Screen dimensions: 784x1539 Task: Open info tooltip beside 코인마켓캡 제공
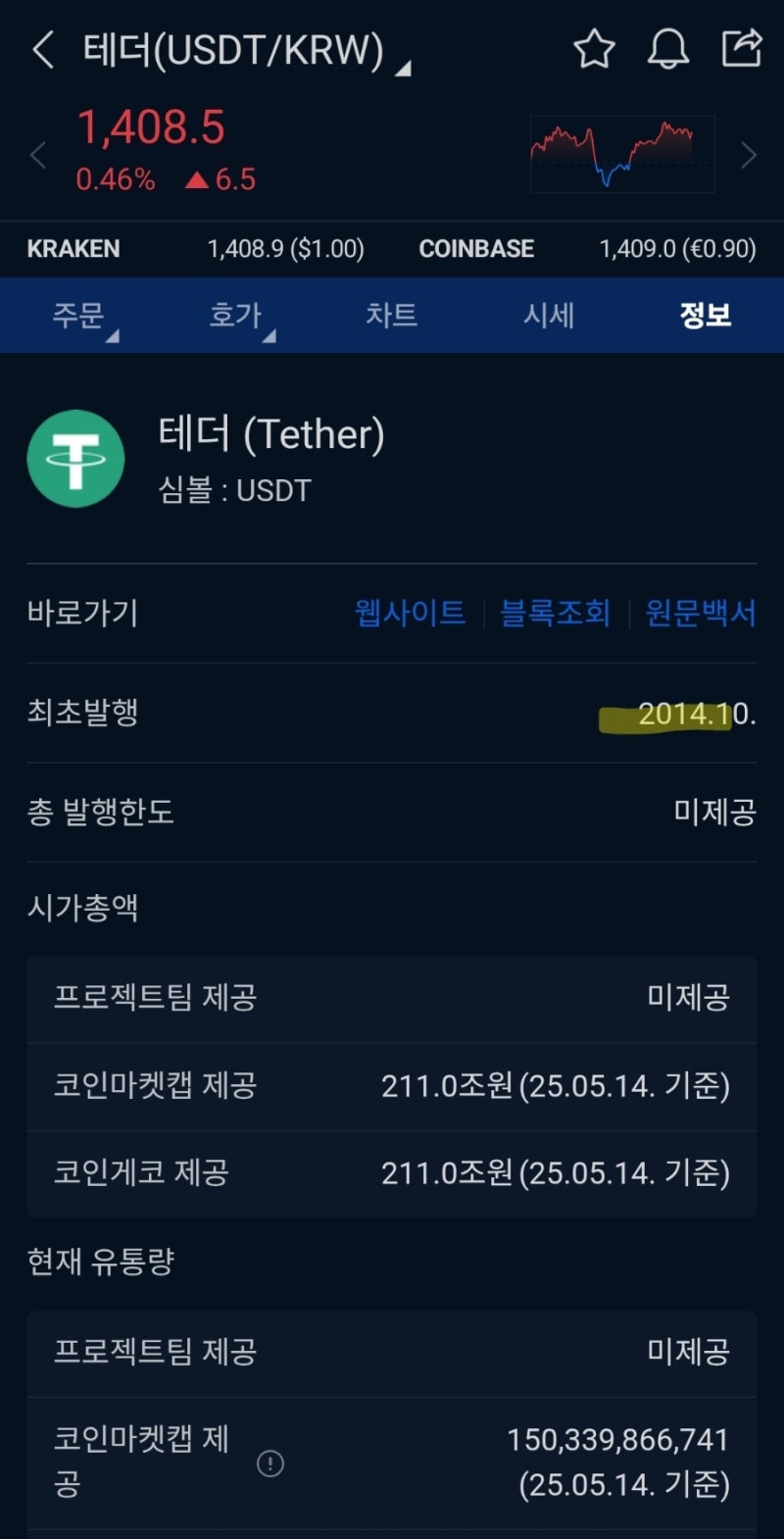271,1463
